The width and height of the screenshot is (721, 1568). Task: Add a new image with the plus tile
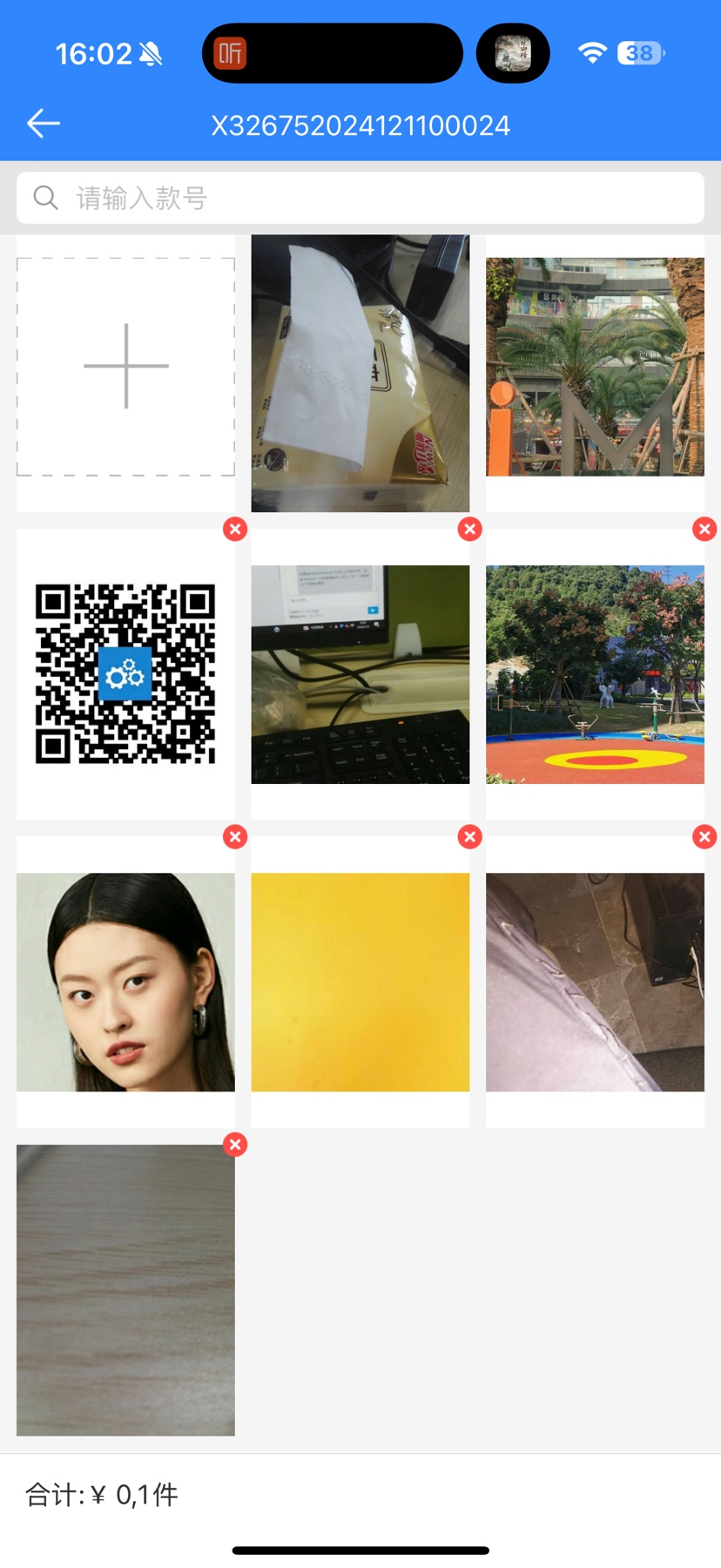click(125, 367)
